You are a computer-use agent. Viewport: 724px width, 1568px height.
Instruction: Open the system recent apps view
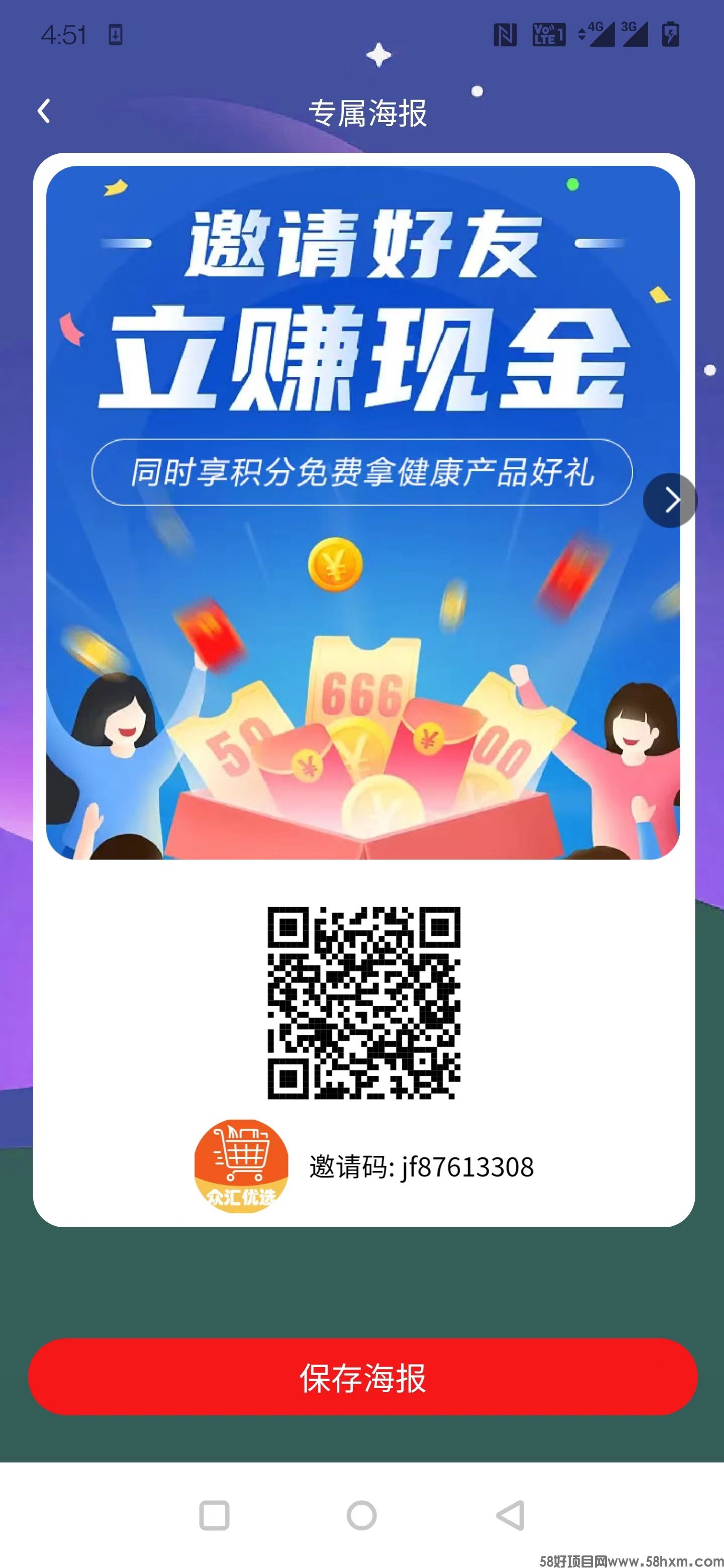(x=214, y=1515)
